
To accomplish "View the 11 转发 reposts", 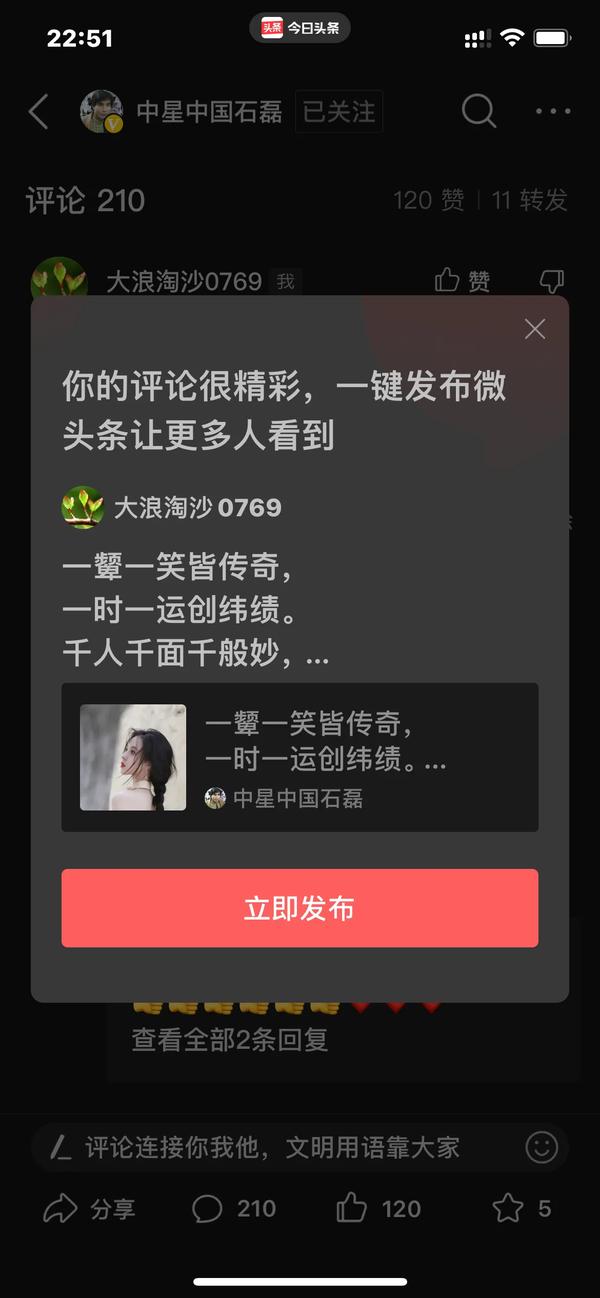I will (x=529, y=200).
